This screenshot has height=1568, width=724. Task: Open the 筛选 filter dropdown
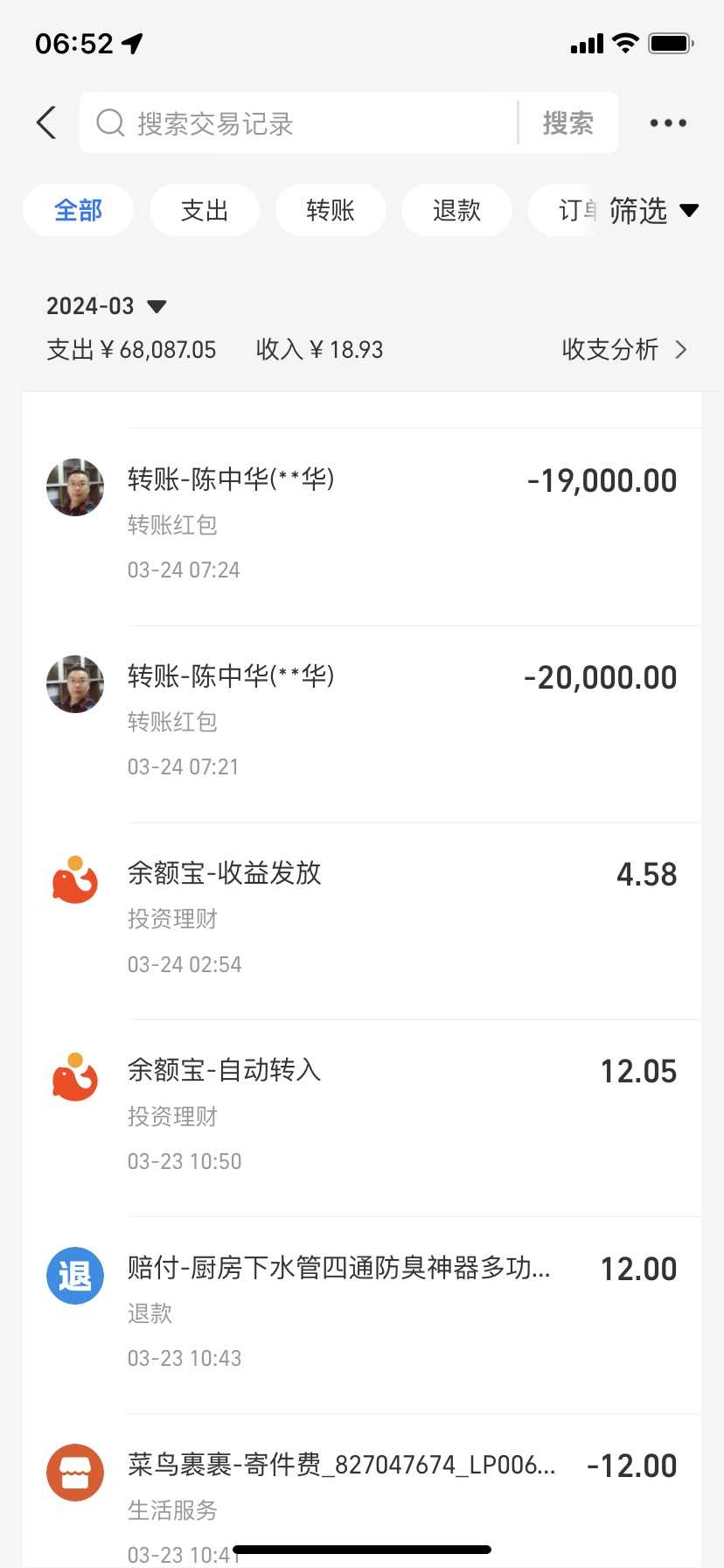652,210
